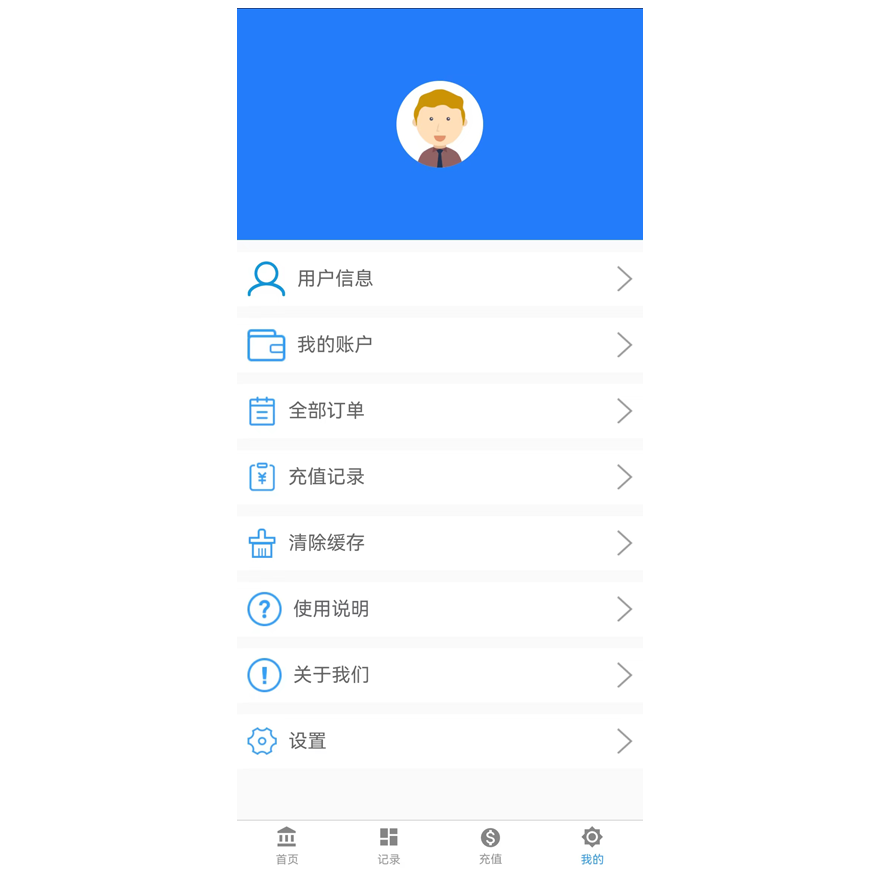Select the 我的 profile tab
Viewport: 880px width, 880px height.
click(x=592, y=845)
